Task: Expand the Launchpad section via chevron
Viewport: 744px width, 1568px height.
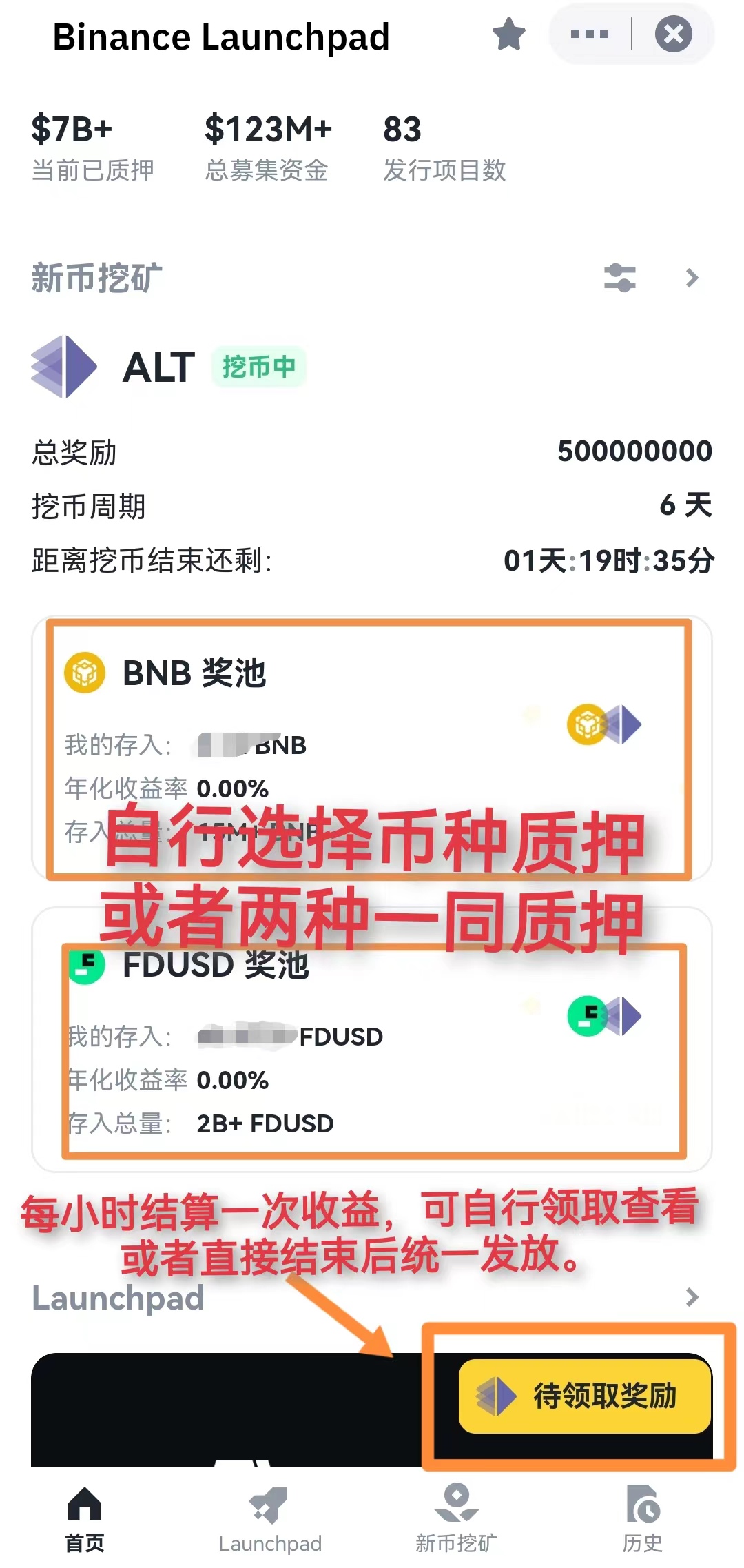Action: (x=692, y=1297)
